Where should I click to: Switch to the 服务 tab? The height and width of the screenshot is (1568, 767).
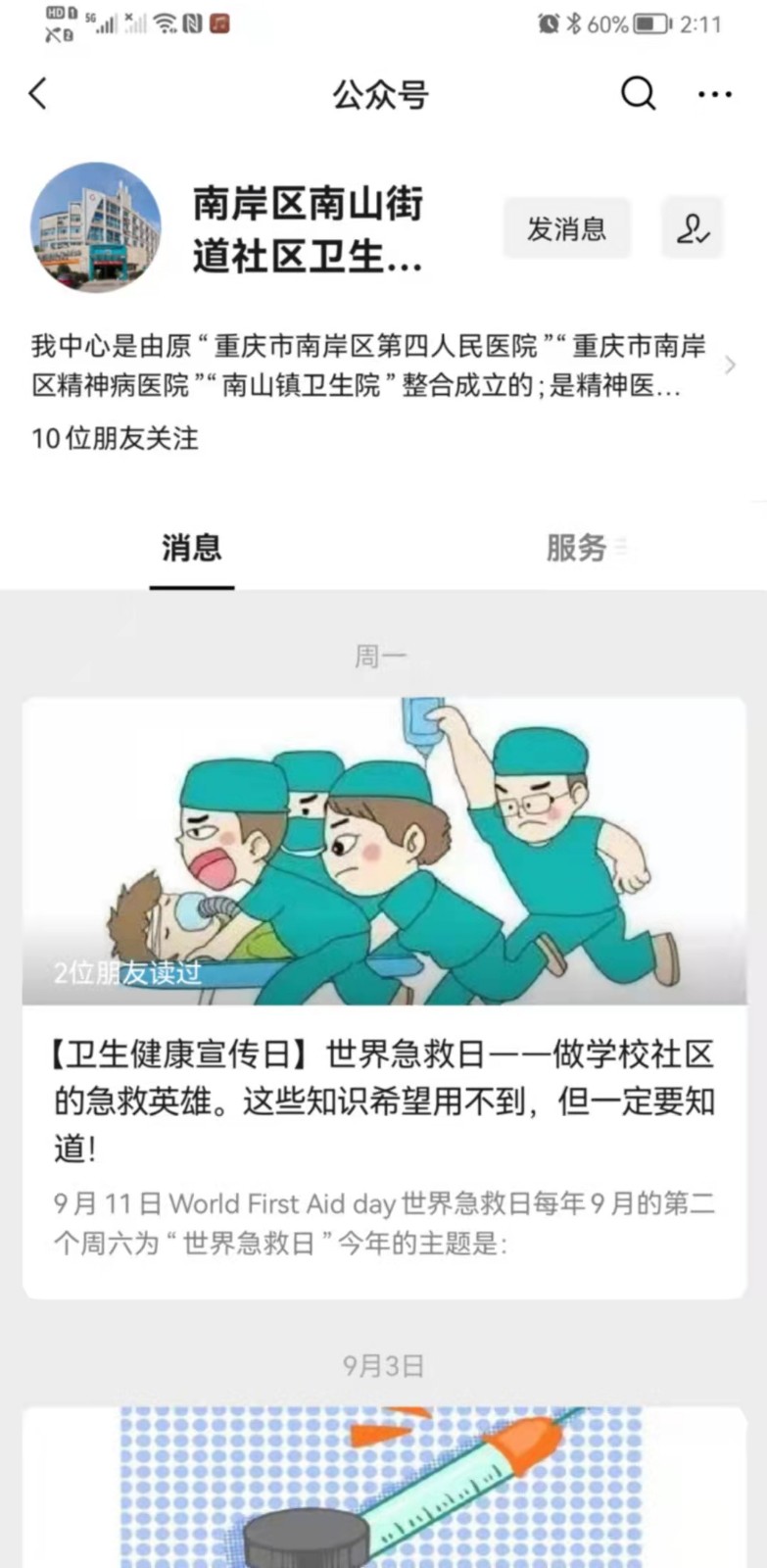pos(577,547)
